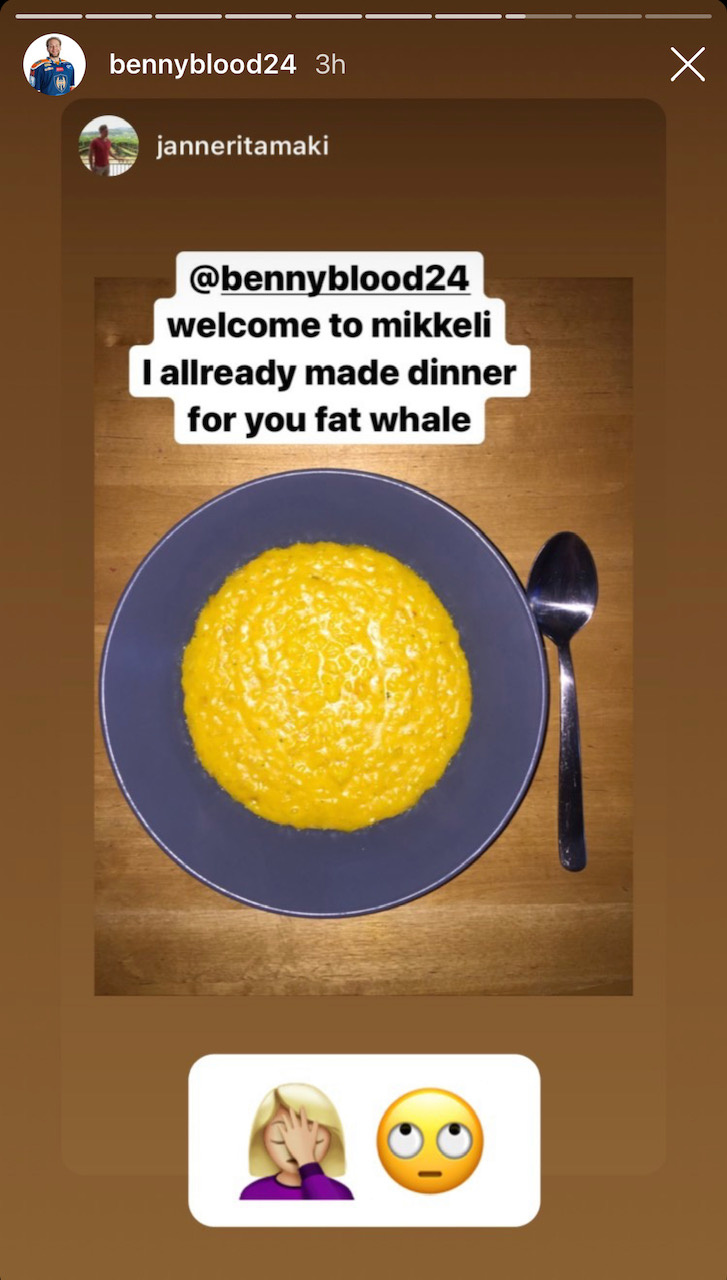
Task: Tap the @bennyblood24 mention sticker
Action: (330, 278)
